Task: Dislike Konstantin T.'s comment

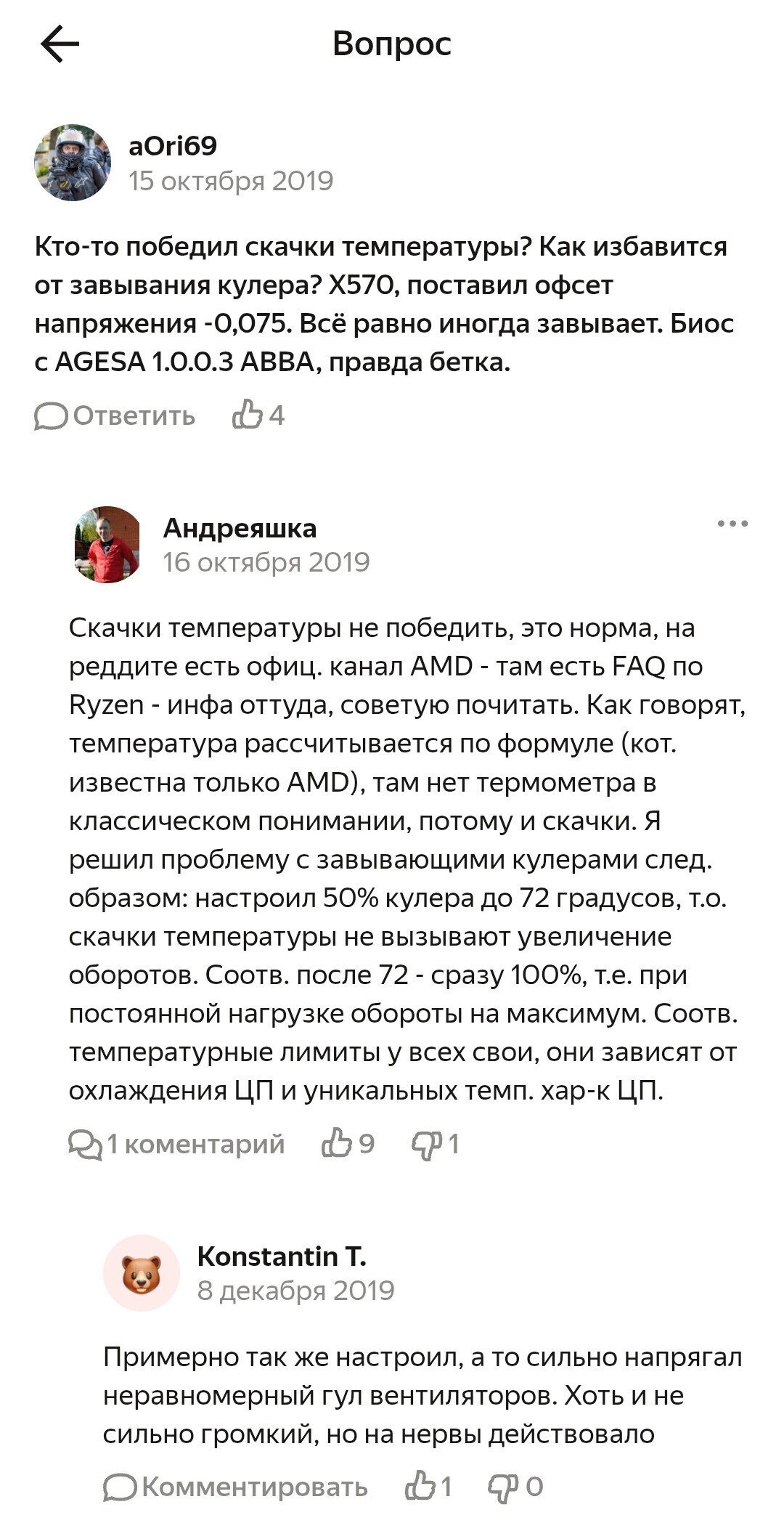Action: 515,1487
